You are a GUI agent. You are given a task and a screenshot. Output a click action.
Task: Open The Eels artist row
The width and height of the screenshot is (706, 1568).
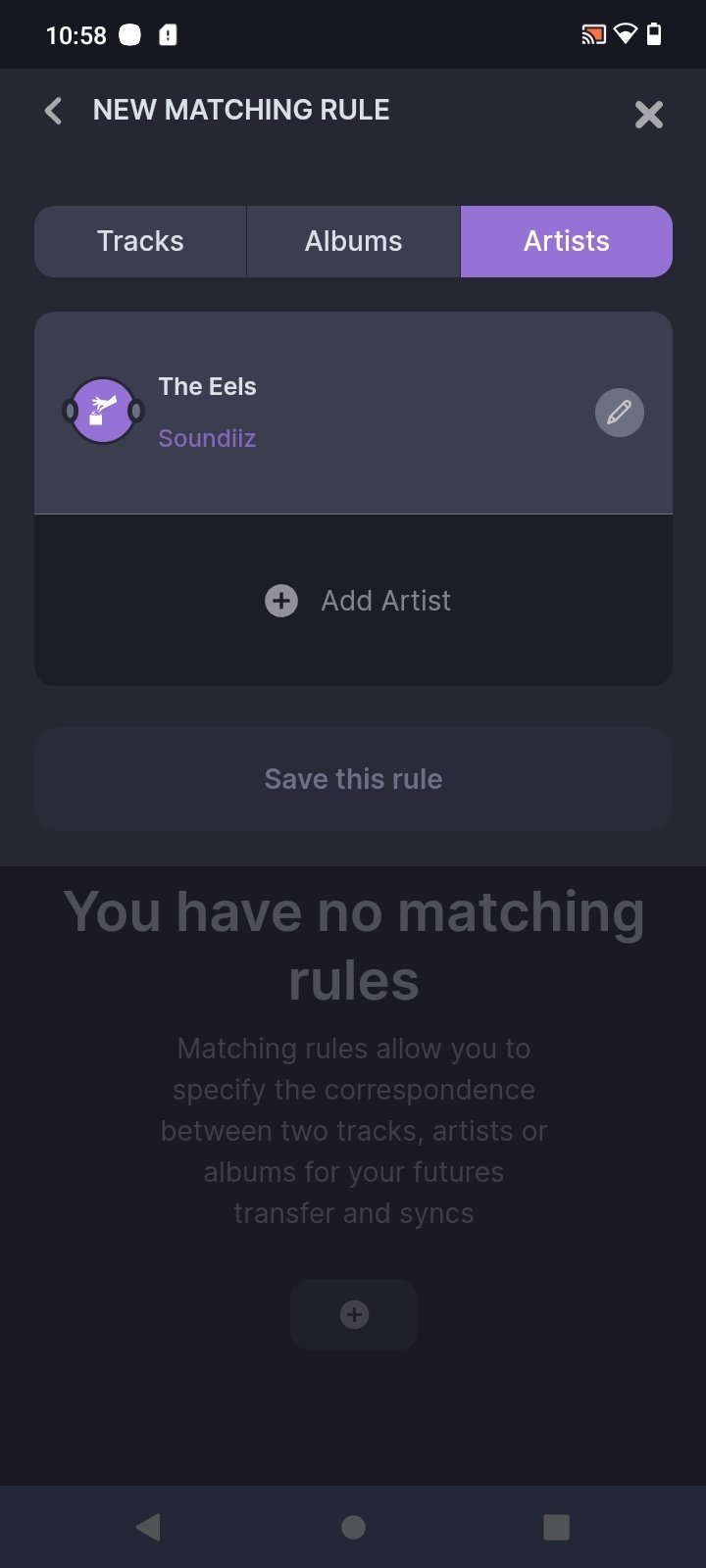353,413
